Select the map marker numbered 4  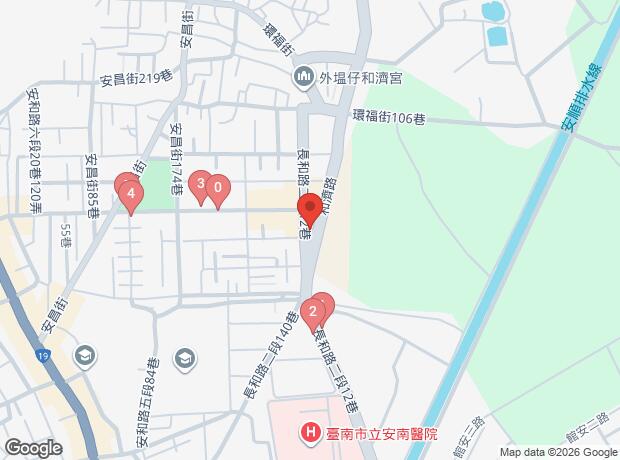(131, 194)
